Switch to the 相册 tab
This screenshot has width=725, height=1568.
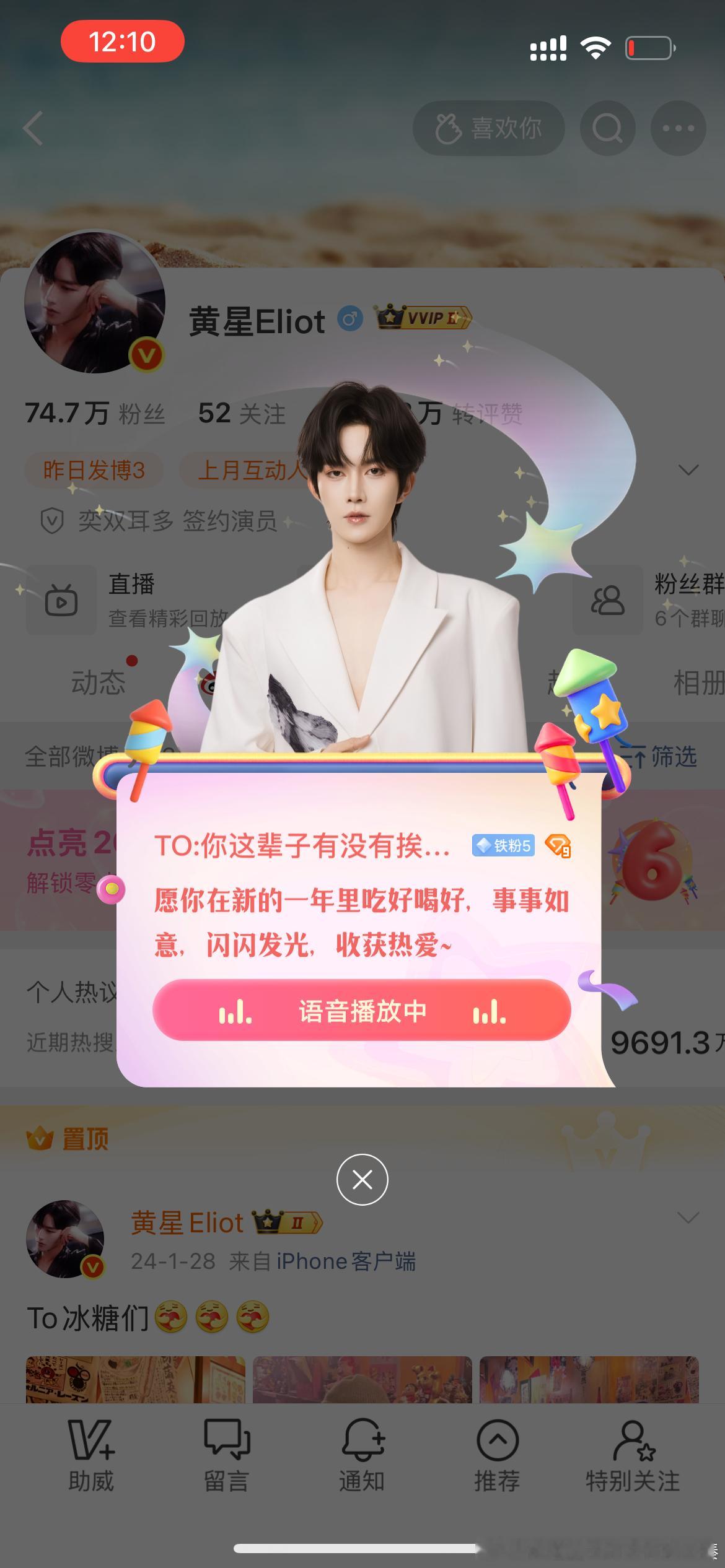tap(694, 683)
